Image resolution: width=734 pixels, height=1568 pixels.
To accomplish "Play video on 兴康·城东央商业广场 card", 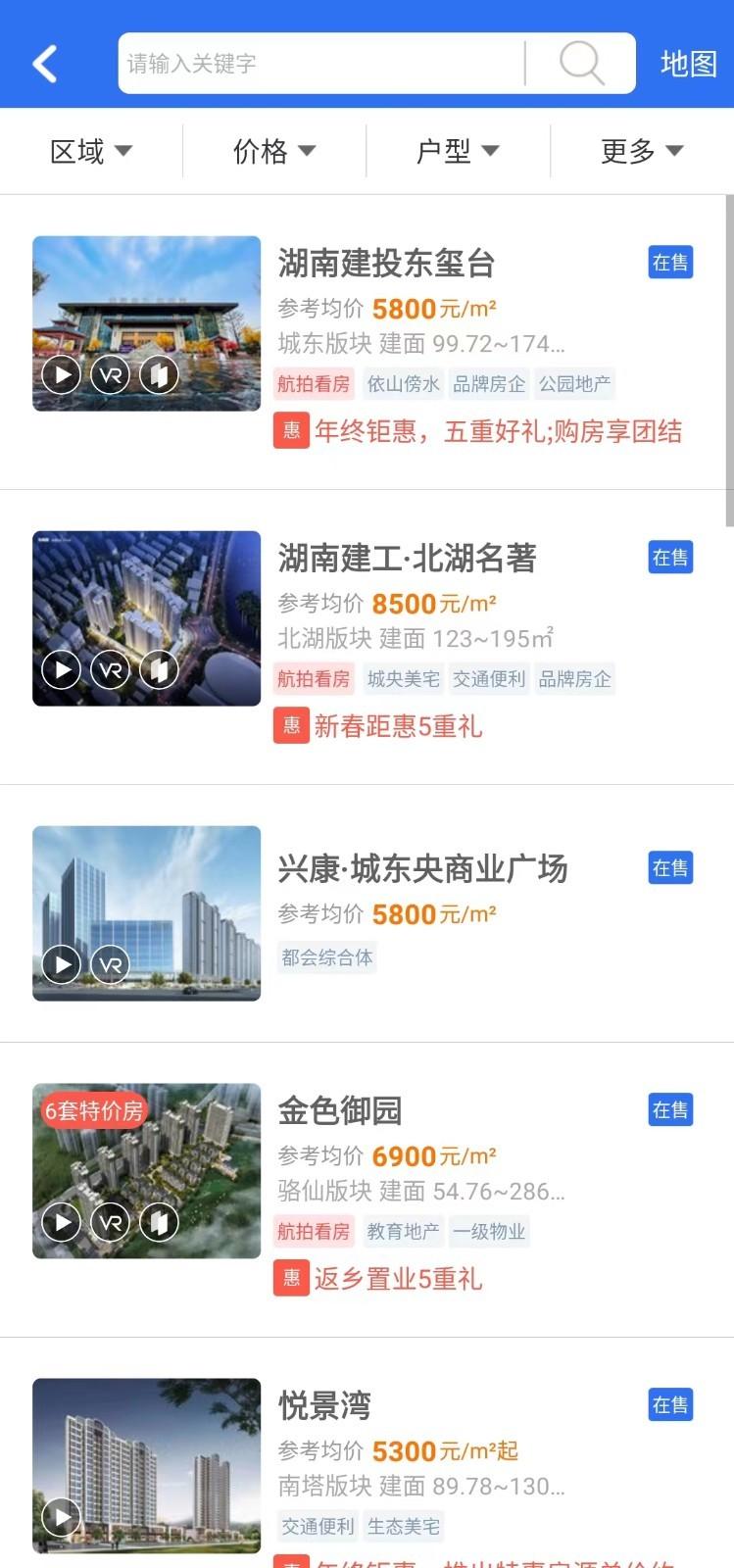I will click(61, 964).
